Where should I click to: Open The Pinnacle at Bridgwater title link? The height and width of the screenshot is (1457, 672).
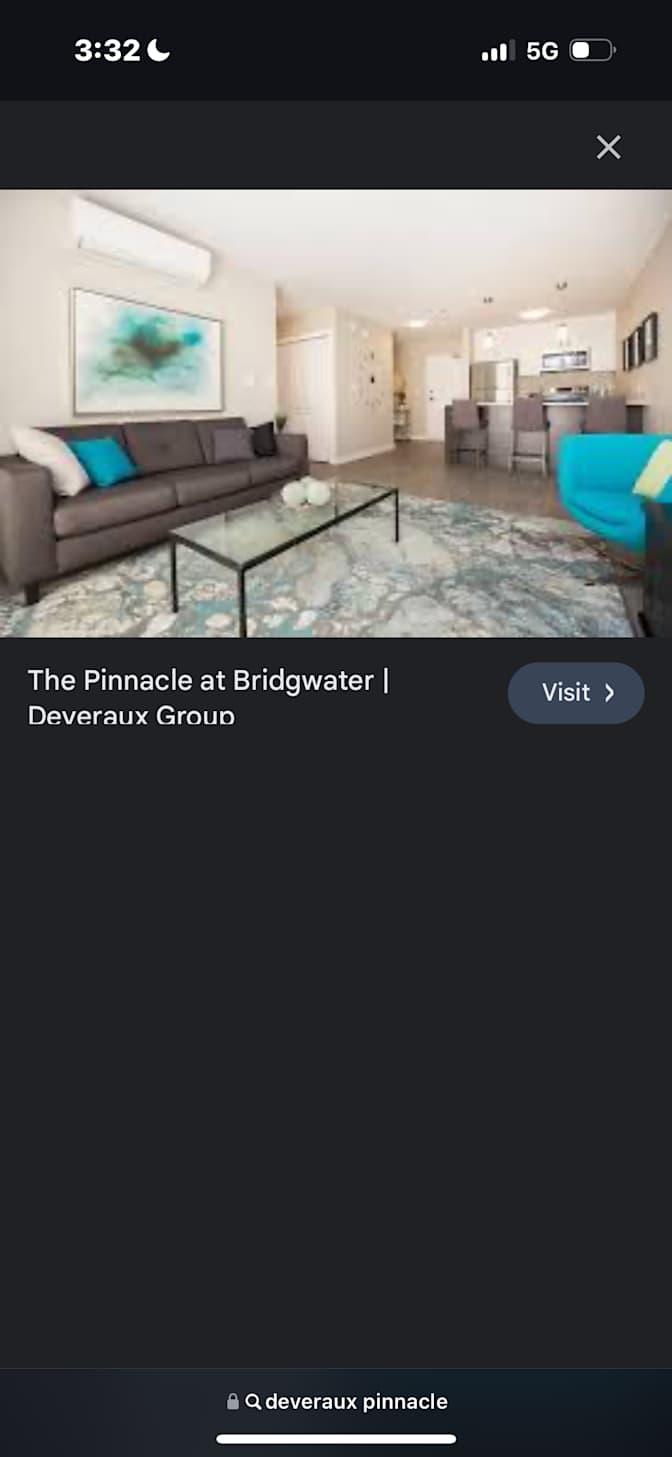click(x=208, y=695)
